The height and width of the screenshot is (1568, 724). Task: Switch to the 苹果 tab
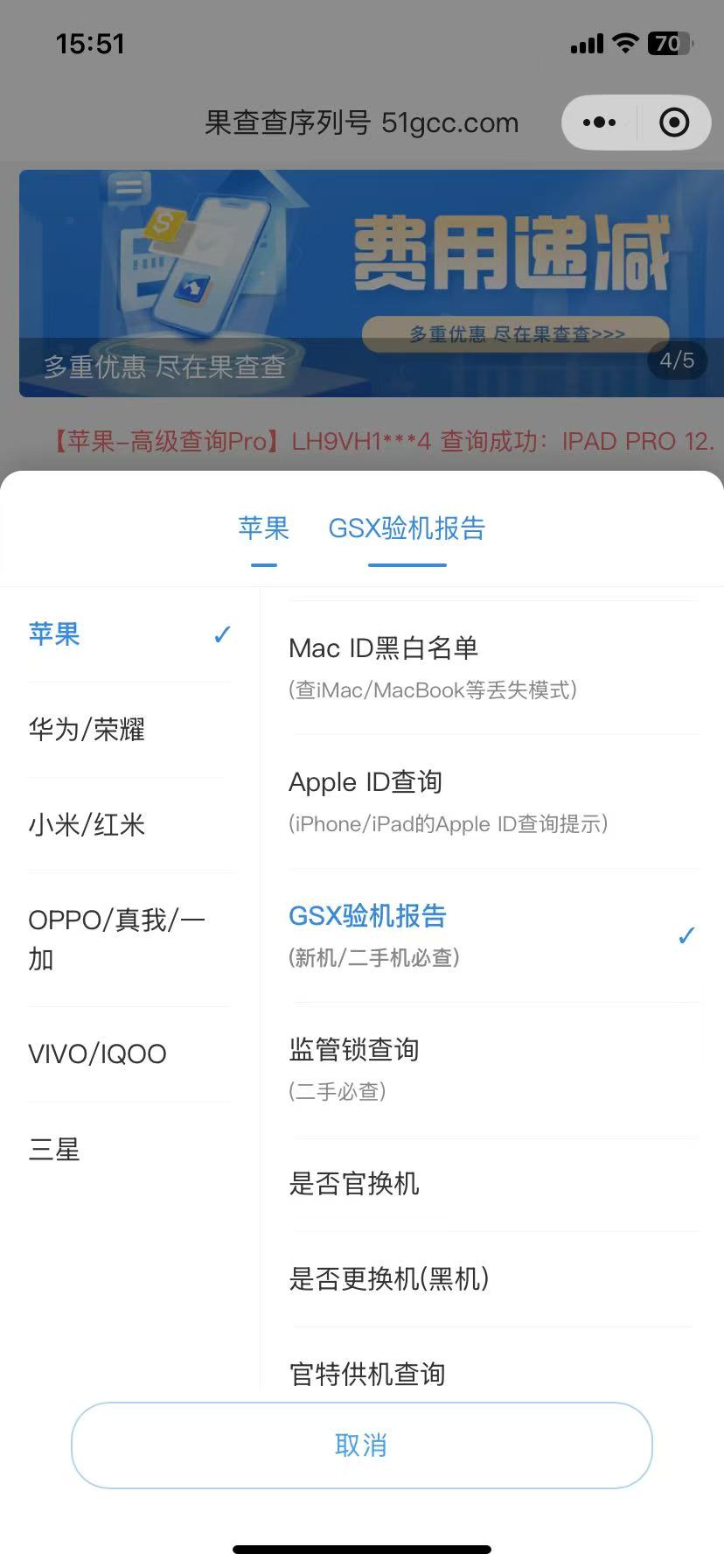[x=263, y=528]
